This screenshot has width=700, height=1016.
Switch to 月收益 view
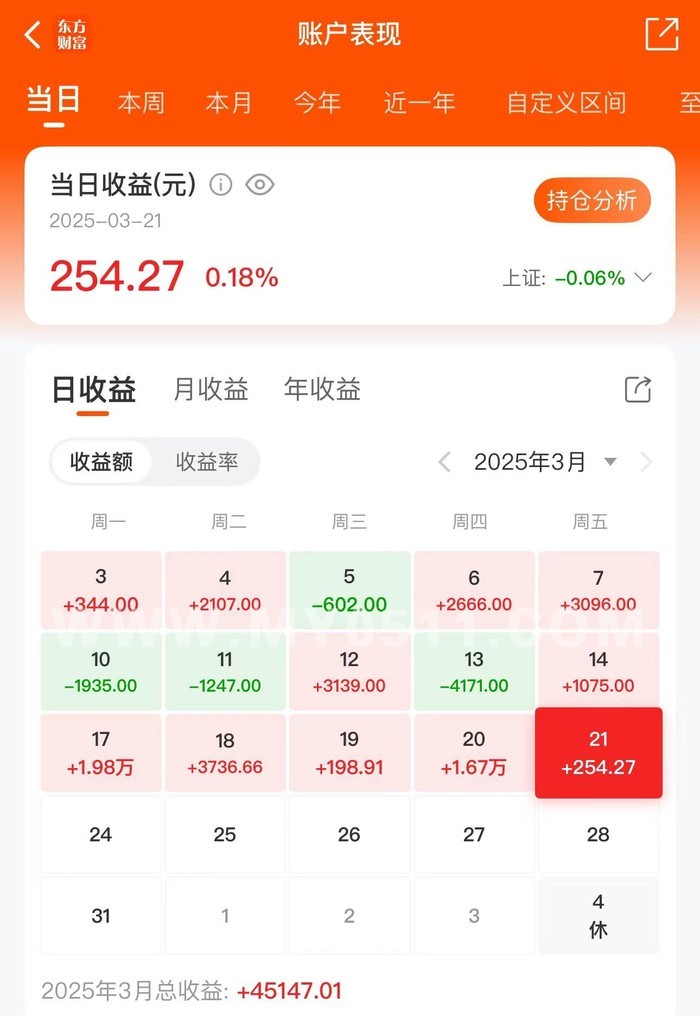point(211,389)
